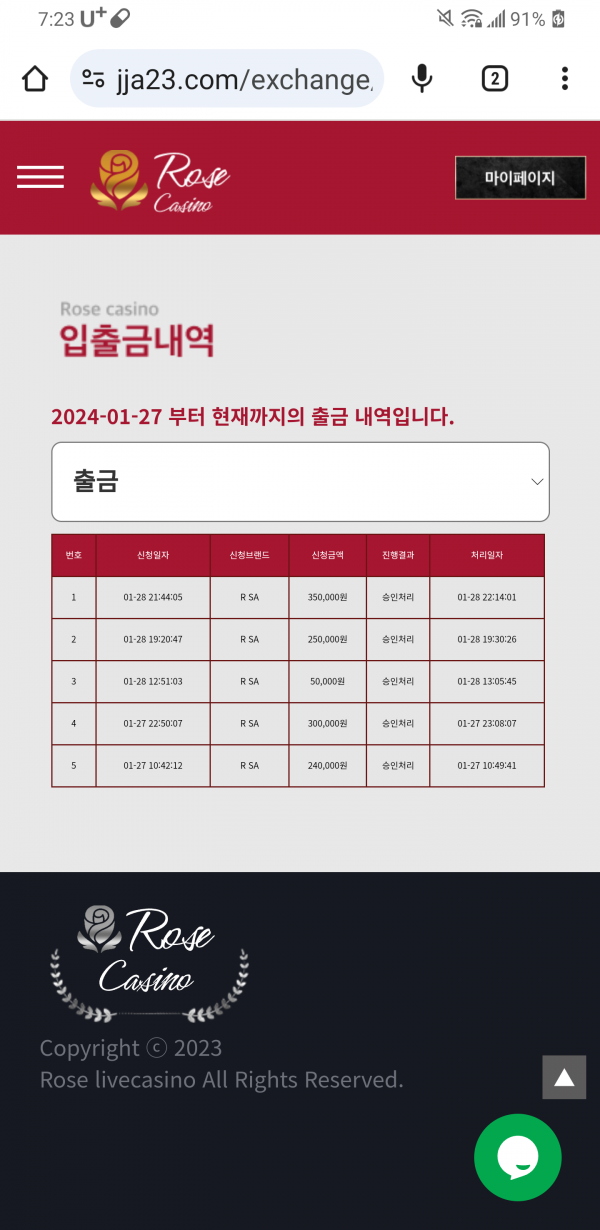
Task: Tap the browser home icon
Action: pyautogui.click(x=35, y=79)
